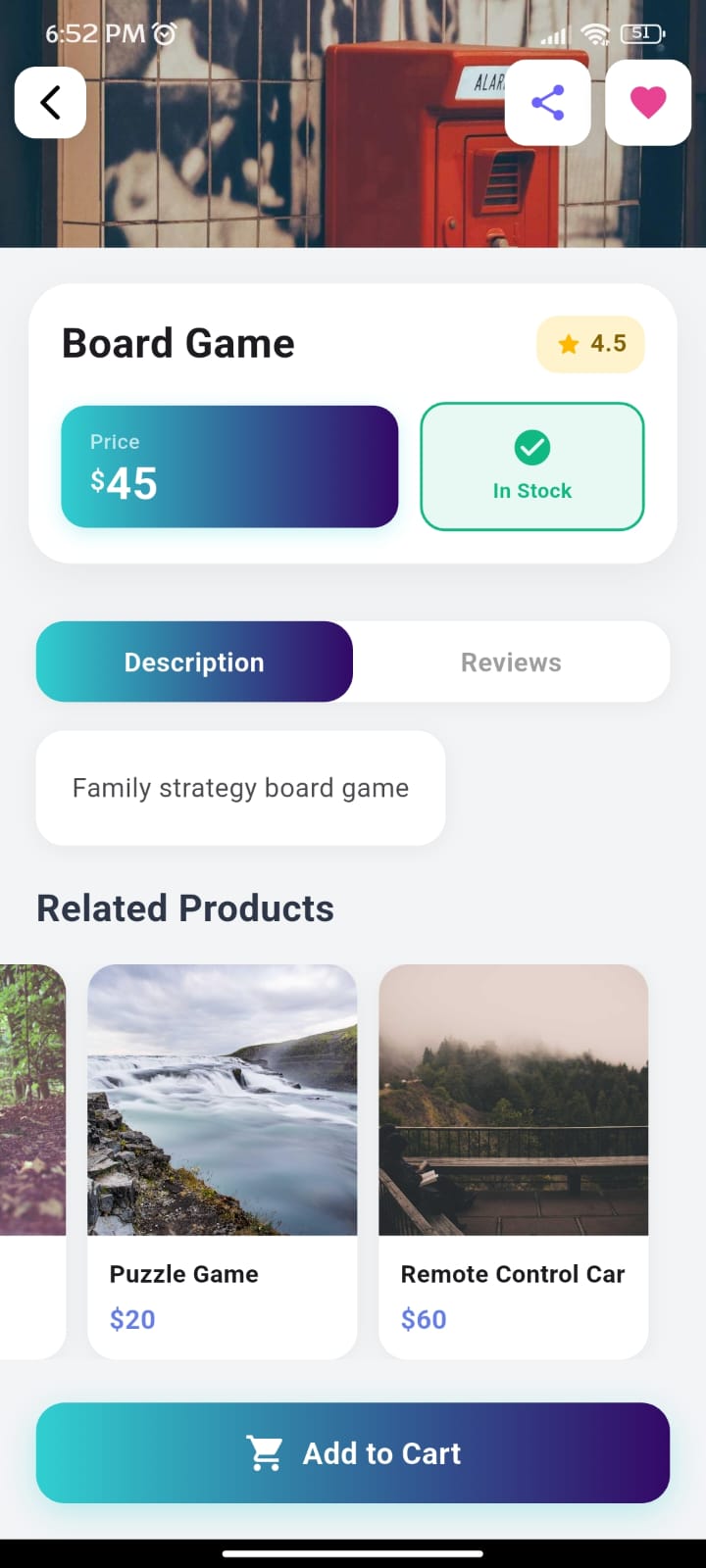Go back using the arrow button

[50, 102]
